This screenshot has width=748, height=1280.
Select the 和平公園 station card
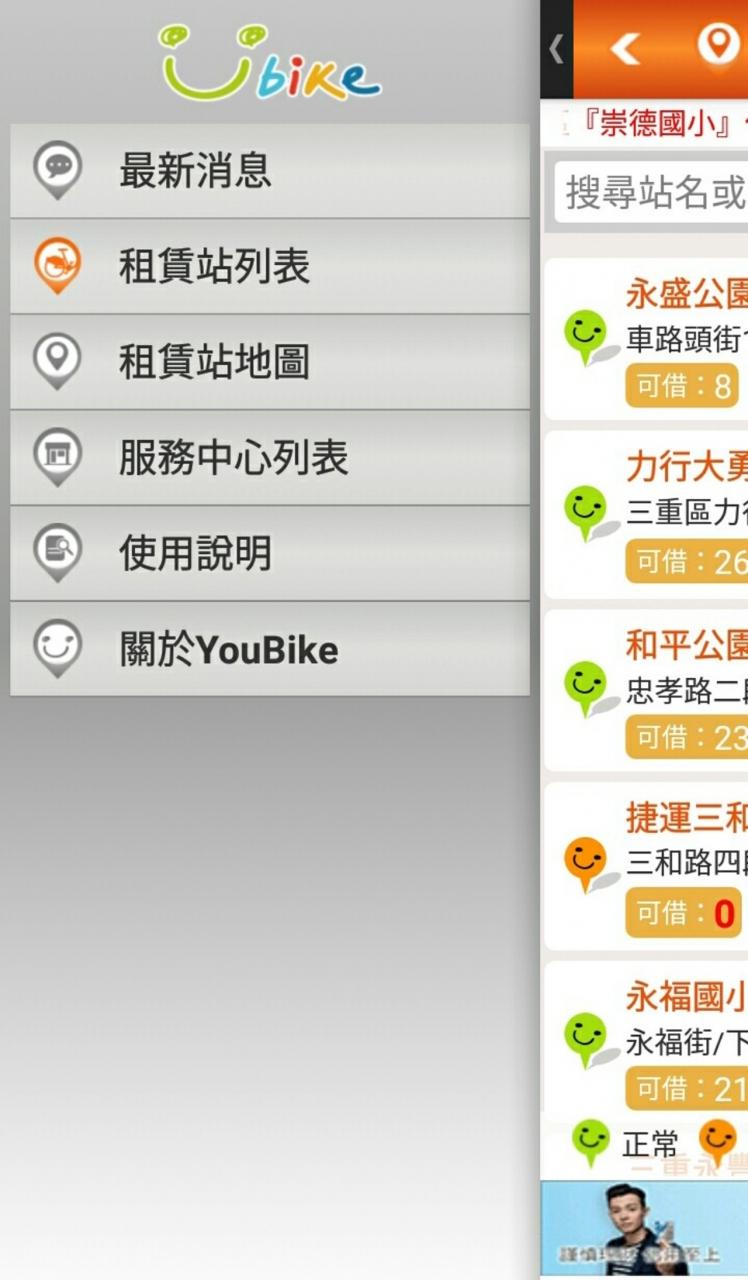[x=647, y=690]
